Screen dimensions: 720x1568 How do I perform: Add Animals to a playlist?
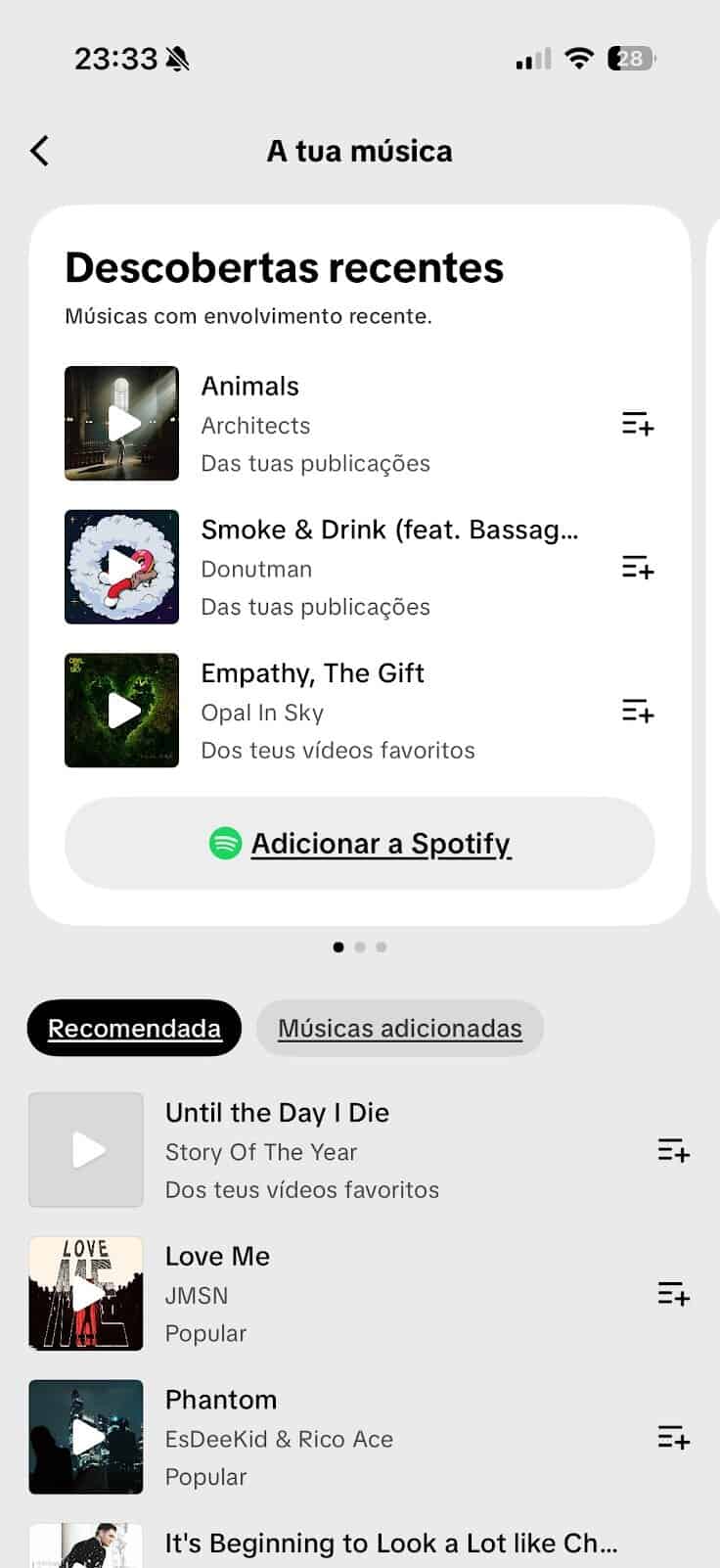click(x=638, y=424)
